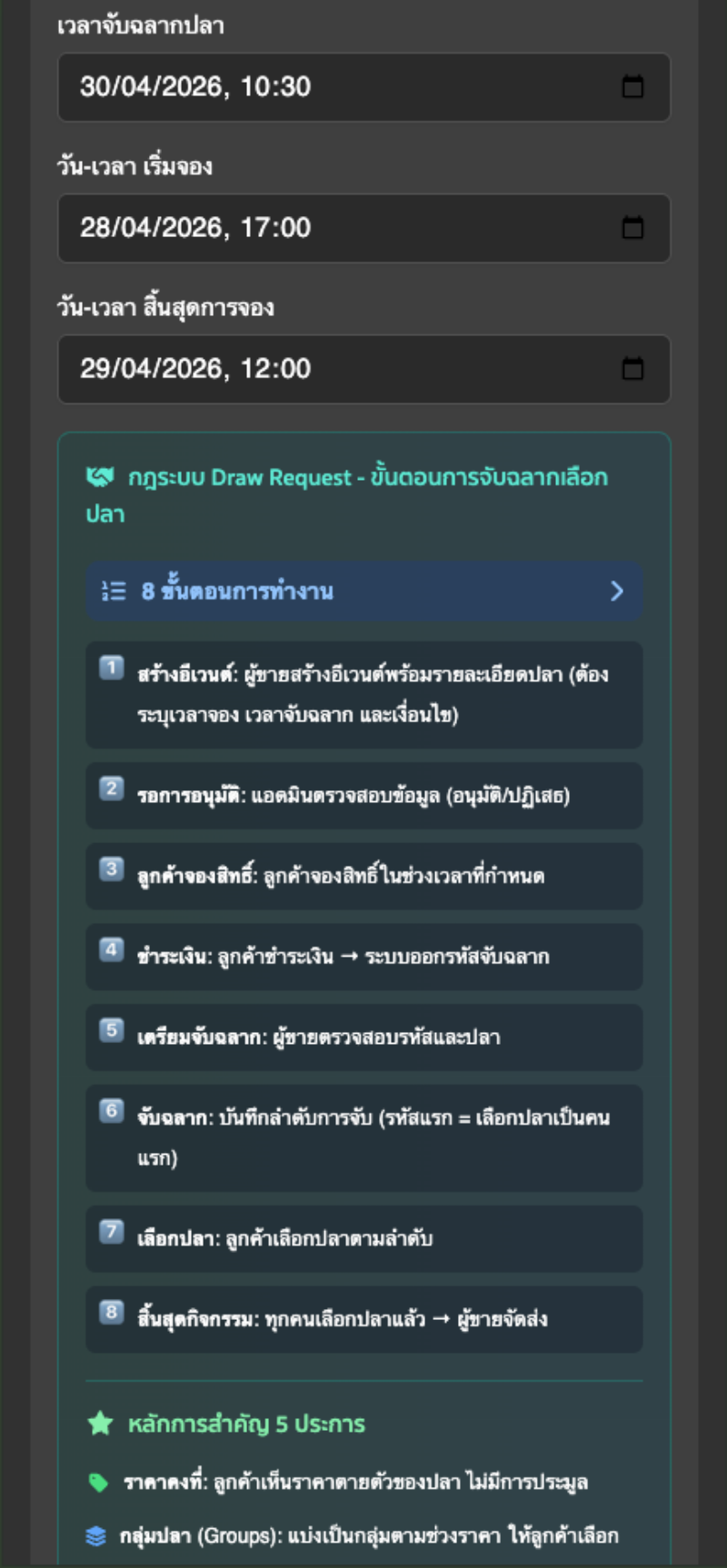
Task: Edit booking start field 28/04/2026, 17:00
Action: 363,228
